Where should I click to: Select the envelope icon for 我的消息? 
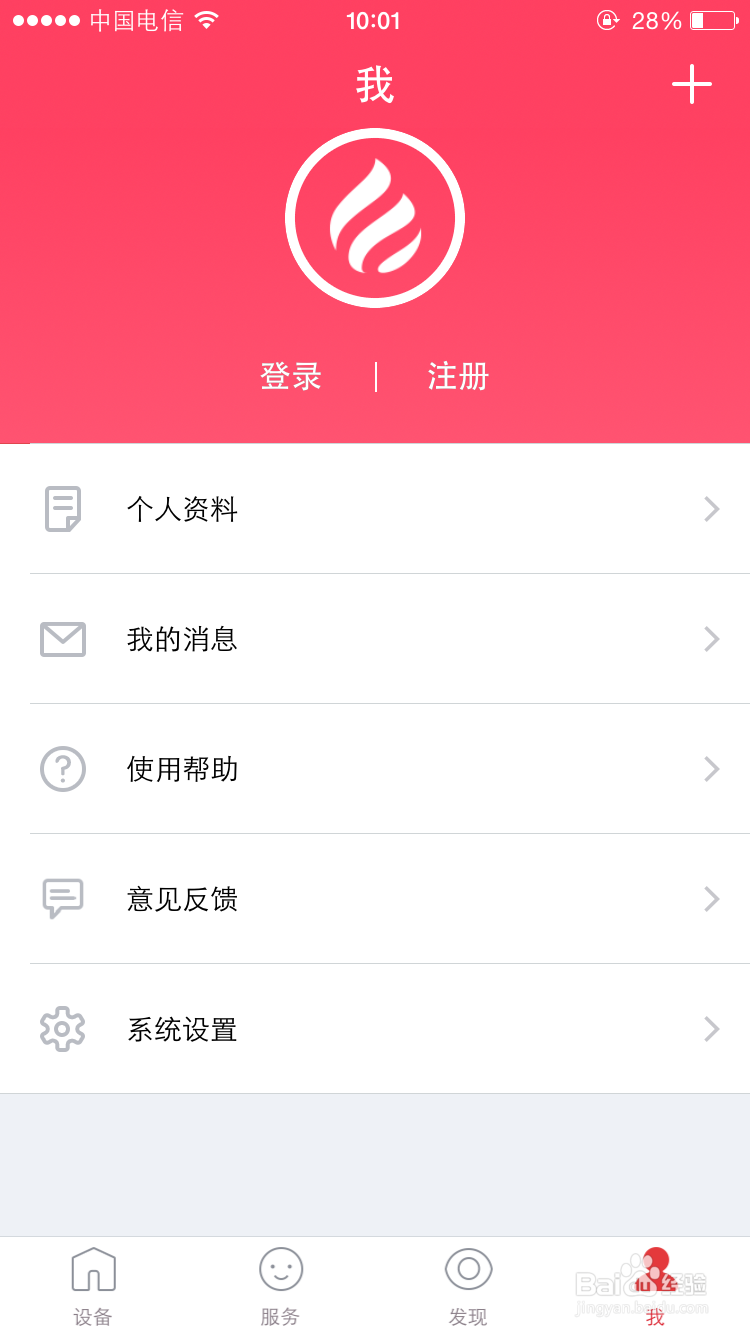click(62, 639)
